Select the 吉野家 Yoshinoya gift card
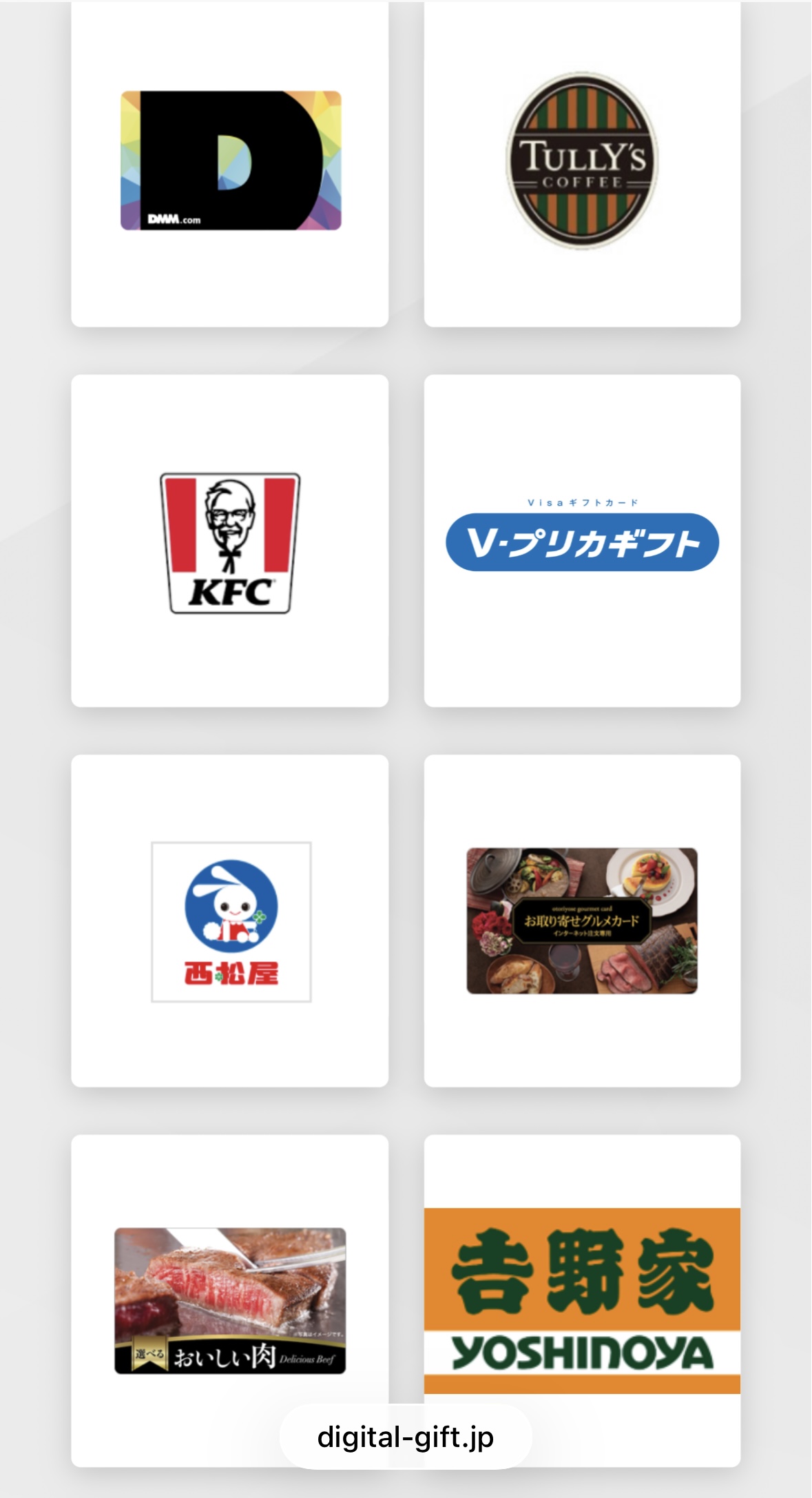 (x=582, y=1300)
